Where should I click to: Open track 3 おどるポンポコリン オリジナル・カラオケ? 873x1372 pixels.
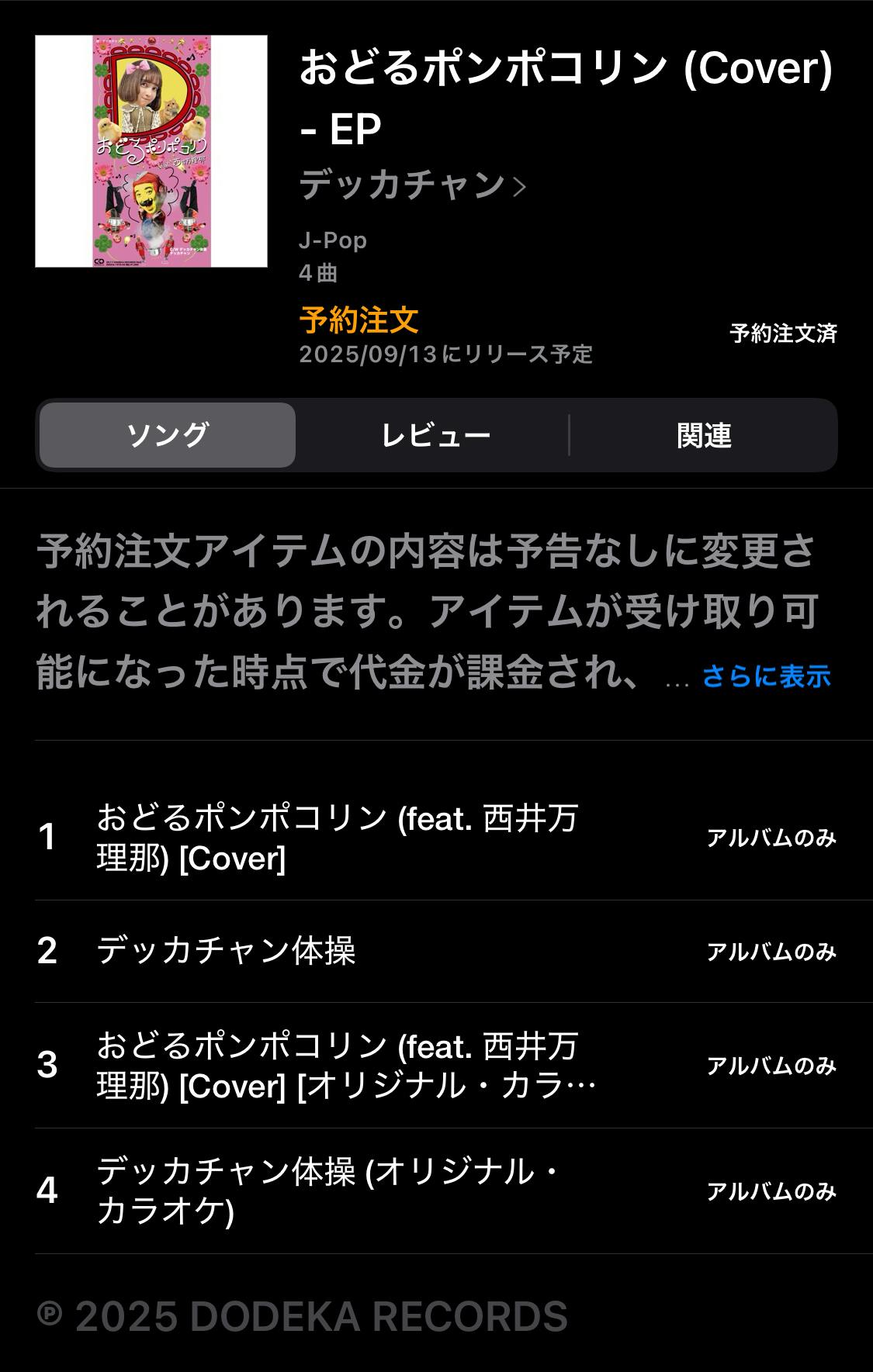point(345,1066)
